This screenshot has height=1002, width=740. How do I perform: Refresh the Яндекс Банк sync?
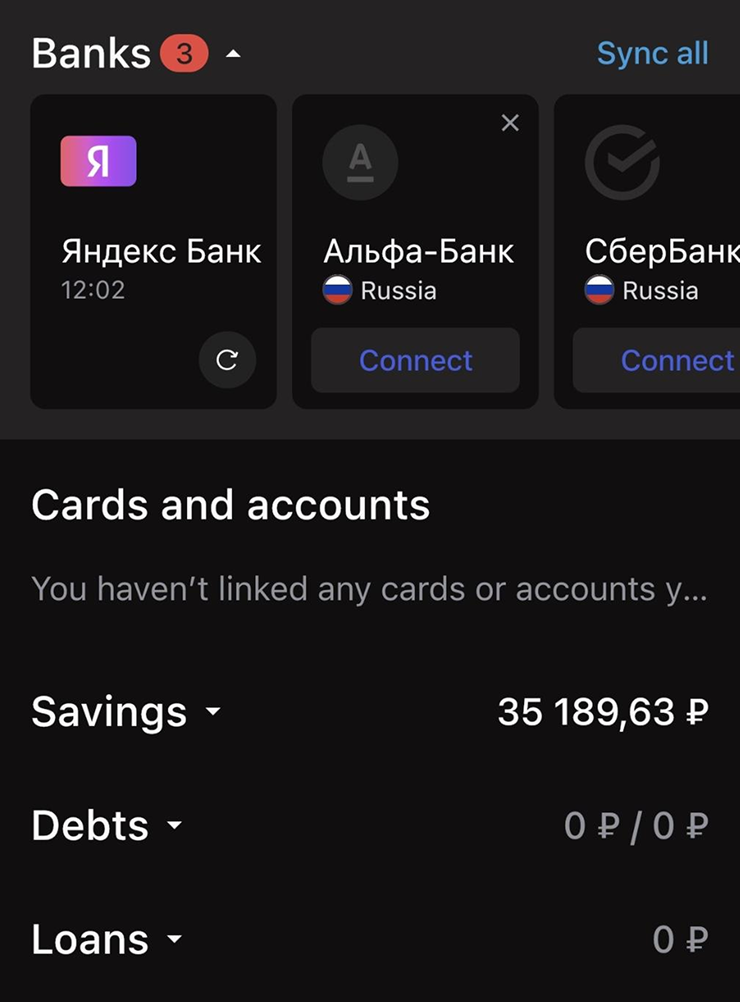click(227, 360)
